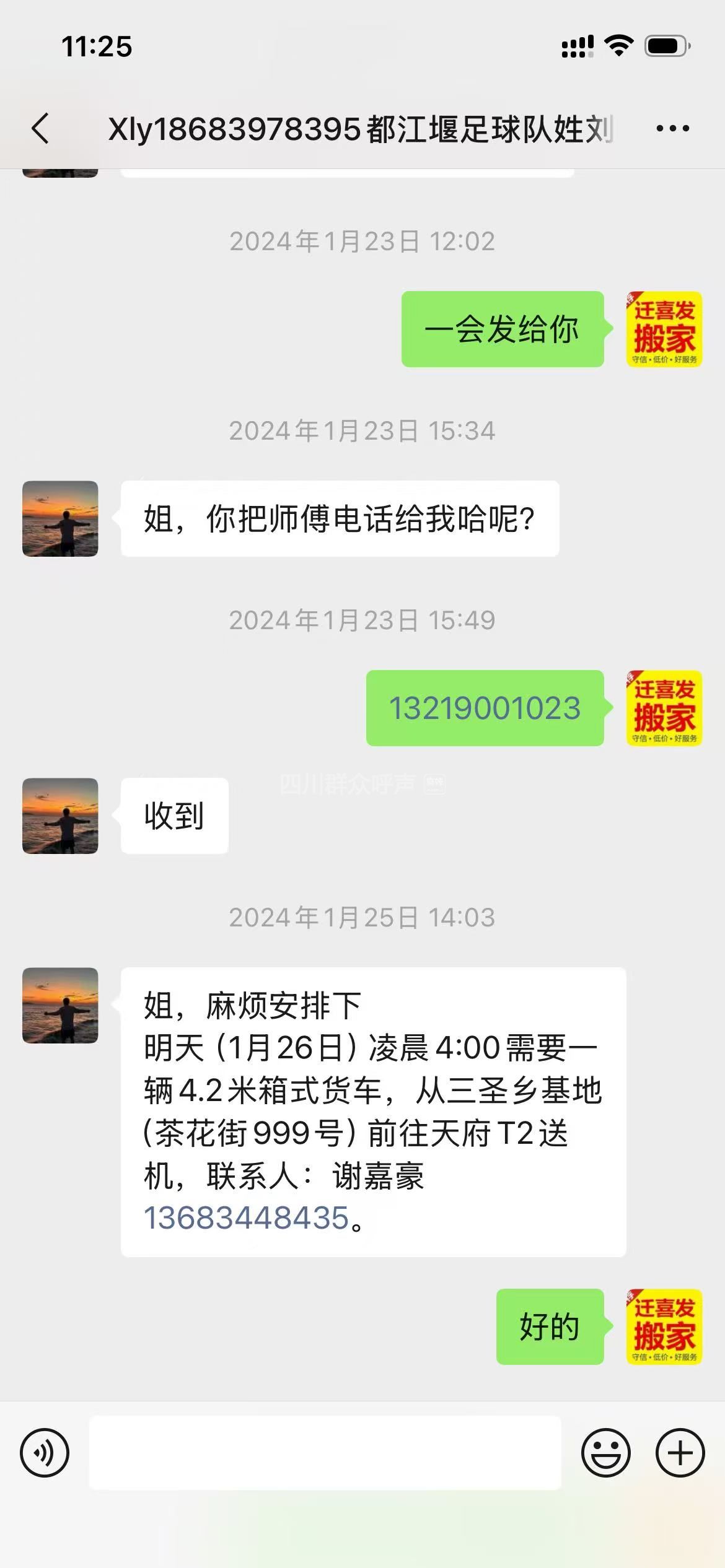Open contact avatar beside the 收到 message

tap(60, 816)
